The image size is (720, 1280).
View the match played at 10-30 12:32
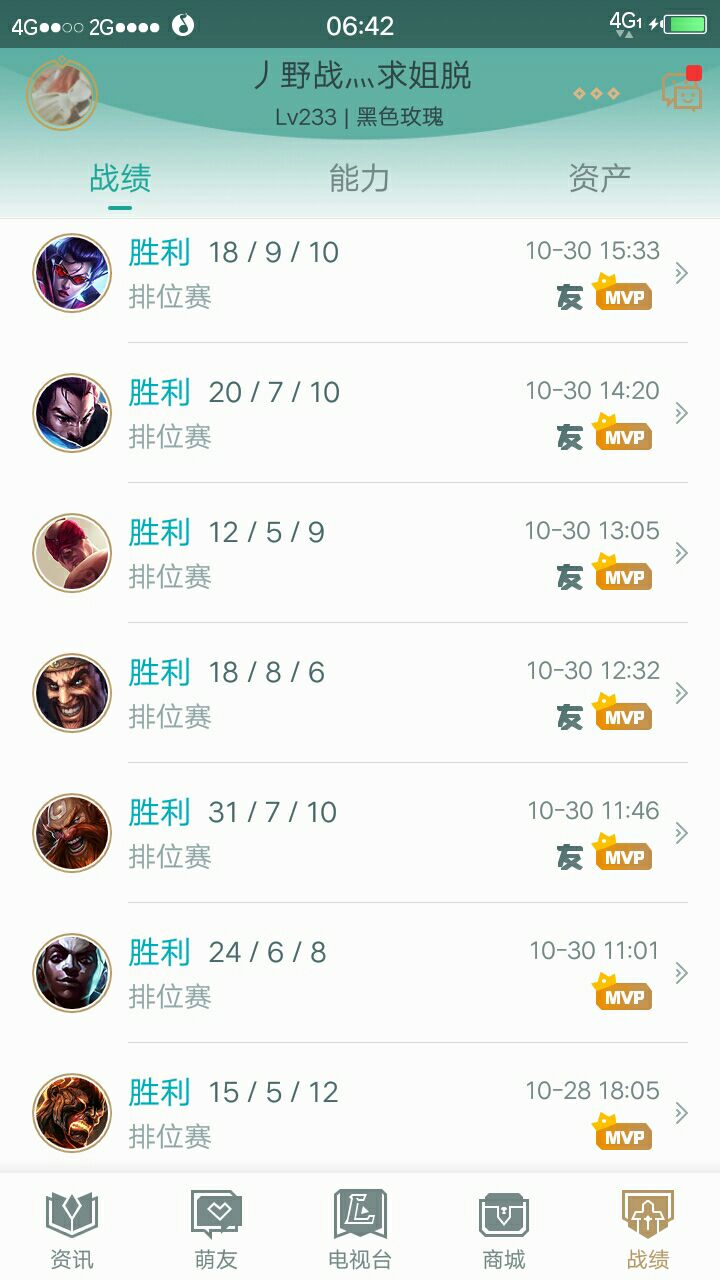tap(360, 693)
